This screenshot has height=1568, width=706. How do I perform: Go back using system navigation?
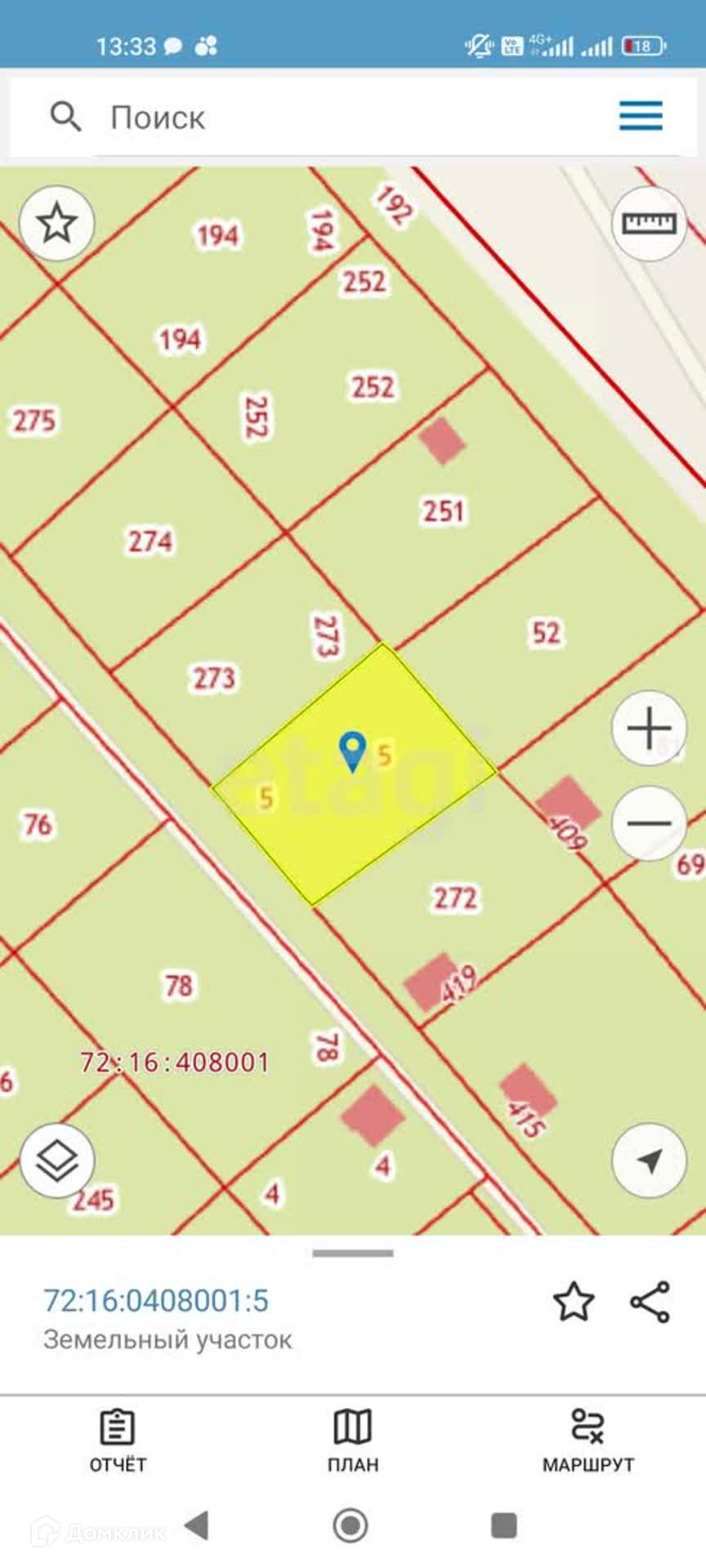tap(197, 1525)
